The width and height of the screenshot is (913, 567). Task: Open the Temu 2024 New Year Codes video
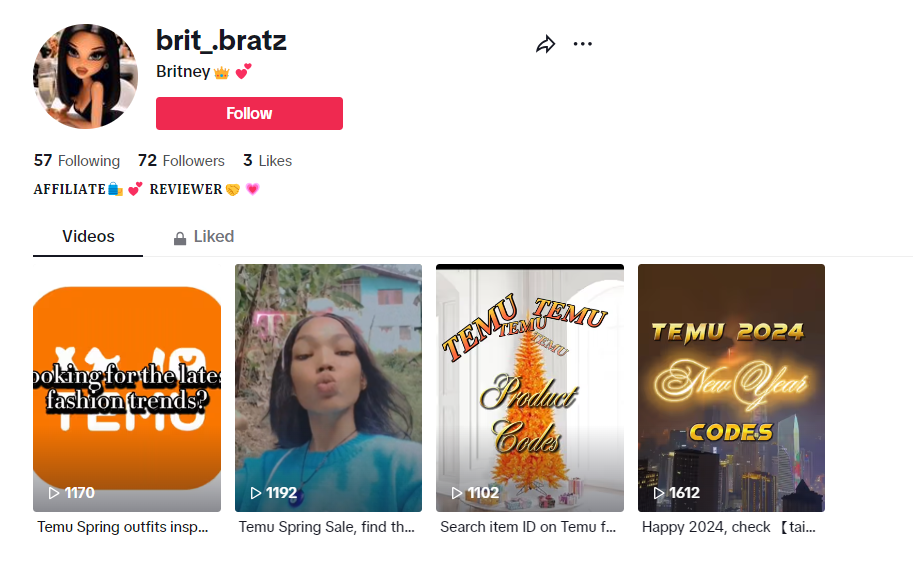tap(731, 388)
